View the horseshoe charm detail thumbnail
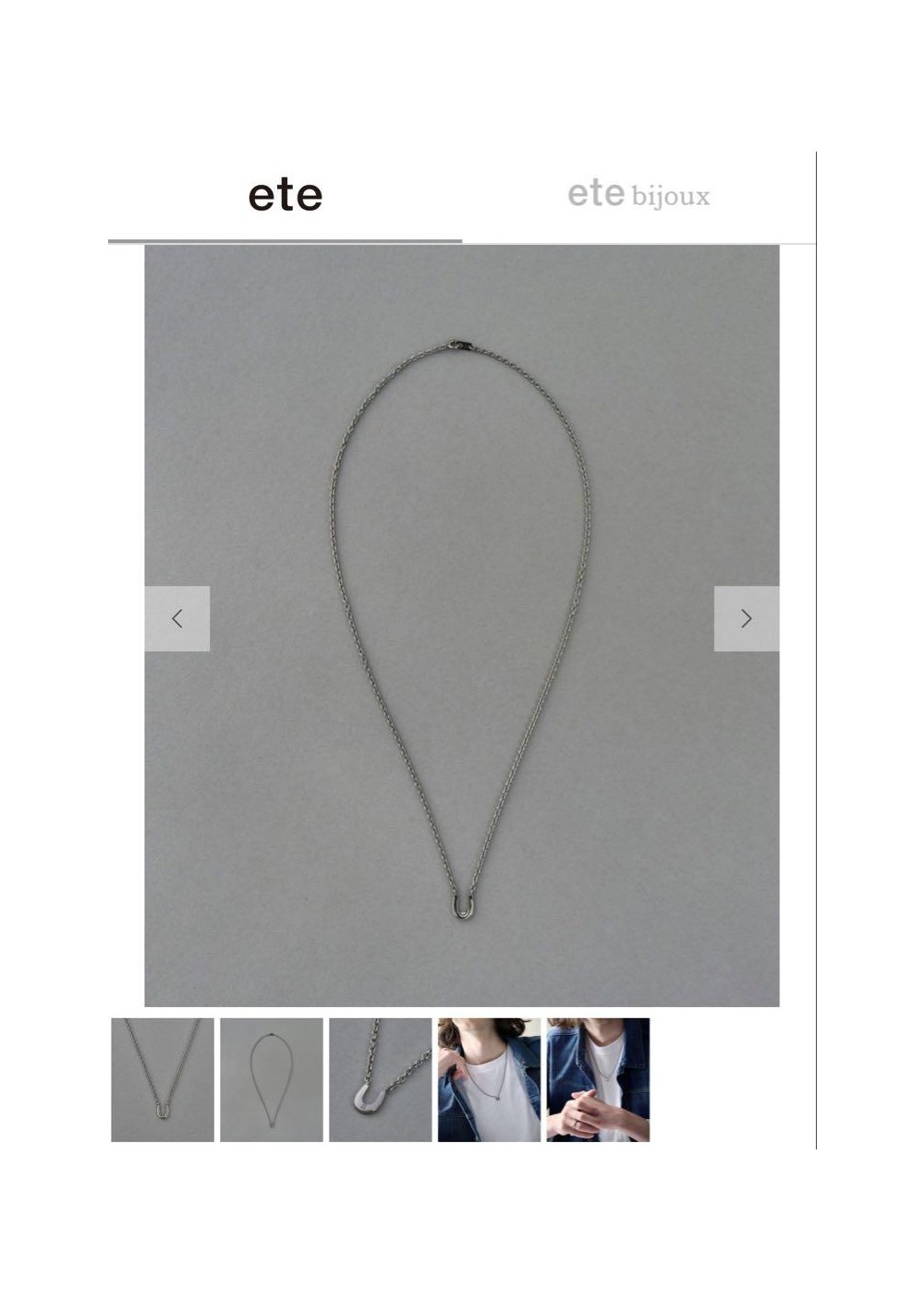This screenshot has height=1301, width=924. [x=381, y=1079]
